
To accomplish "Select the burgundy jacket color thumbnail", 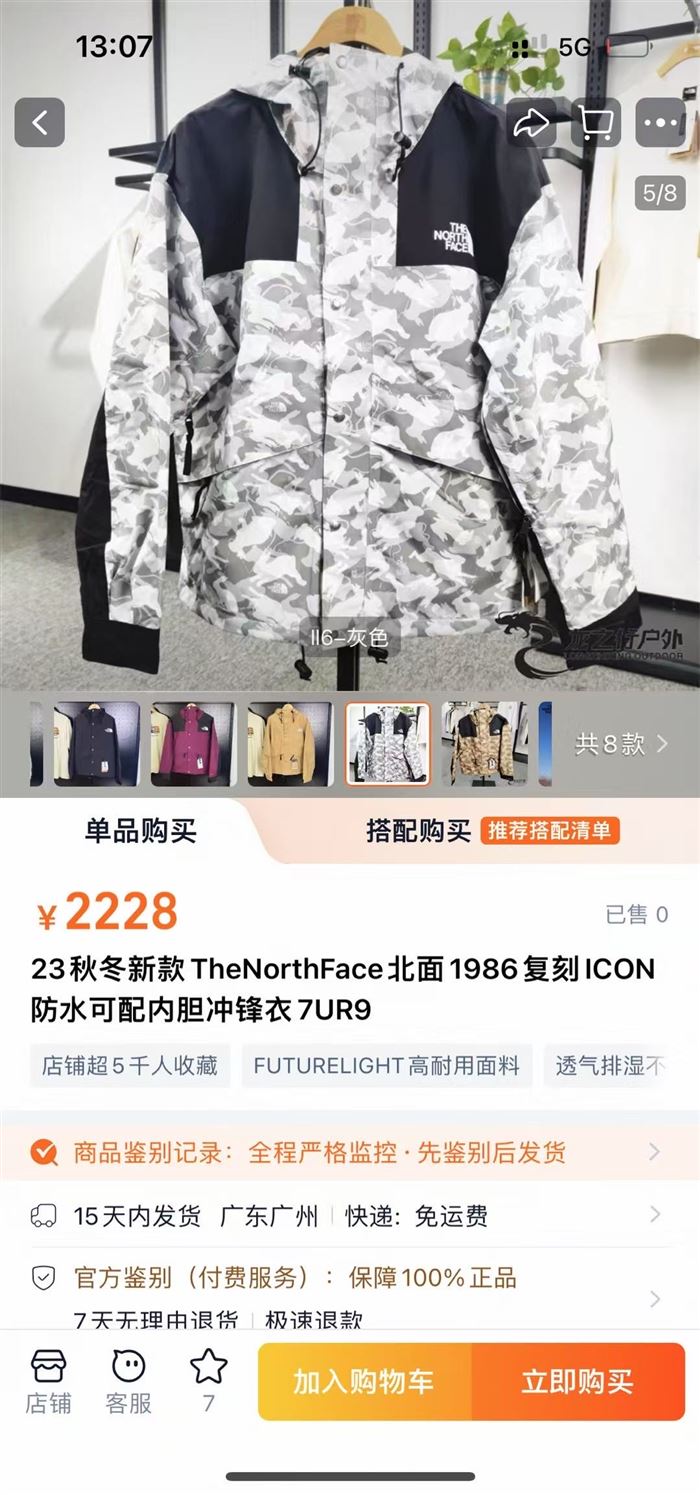I will tap(193, 743).
